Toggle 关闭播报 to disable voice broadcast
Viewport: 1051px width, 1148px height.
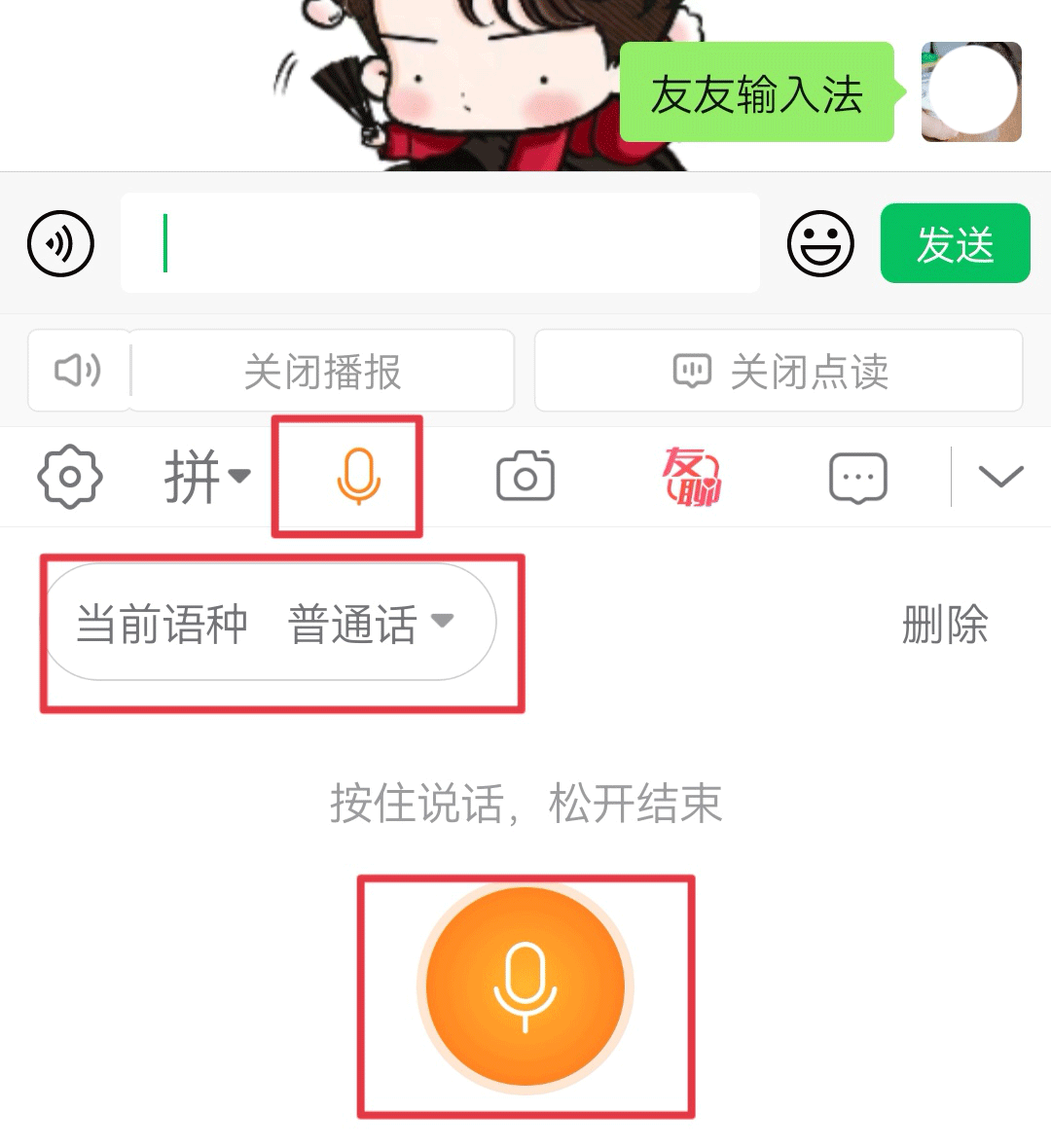(321, 371)
